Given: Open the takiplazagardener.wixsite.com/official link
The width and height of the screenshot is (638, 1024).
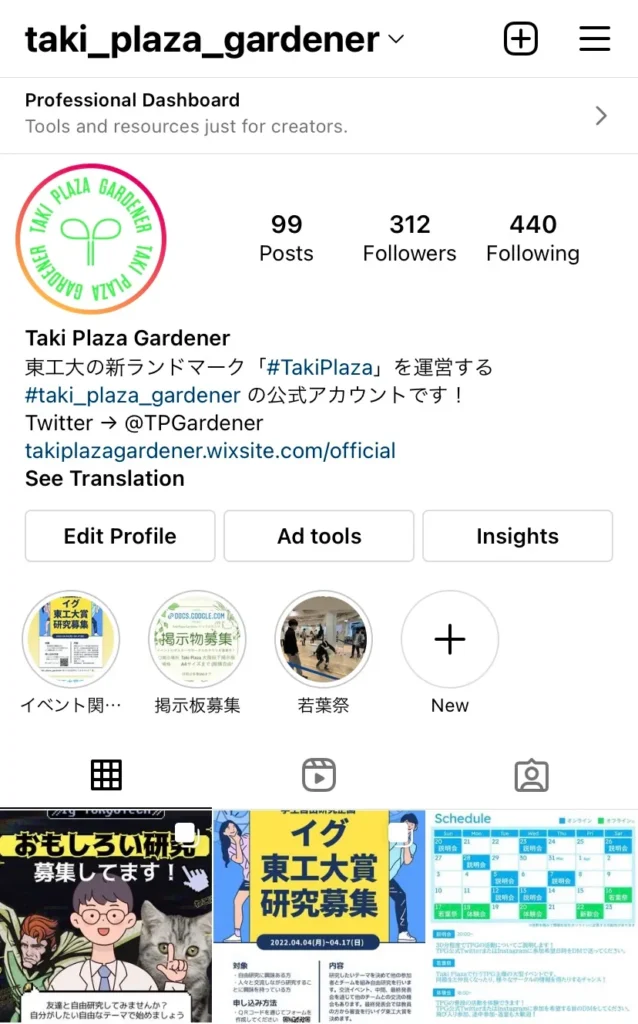Looking at the screenshot, I should (210, 451).
